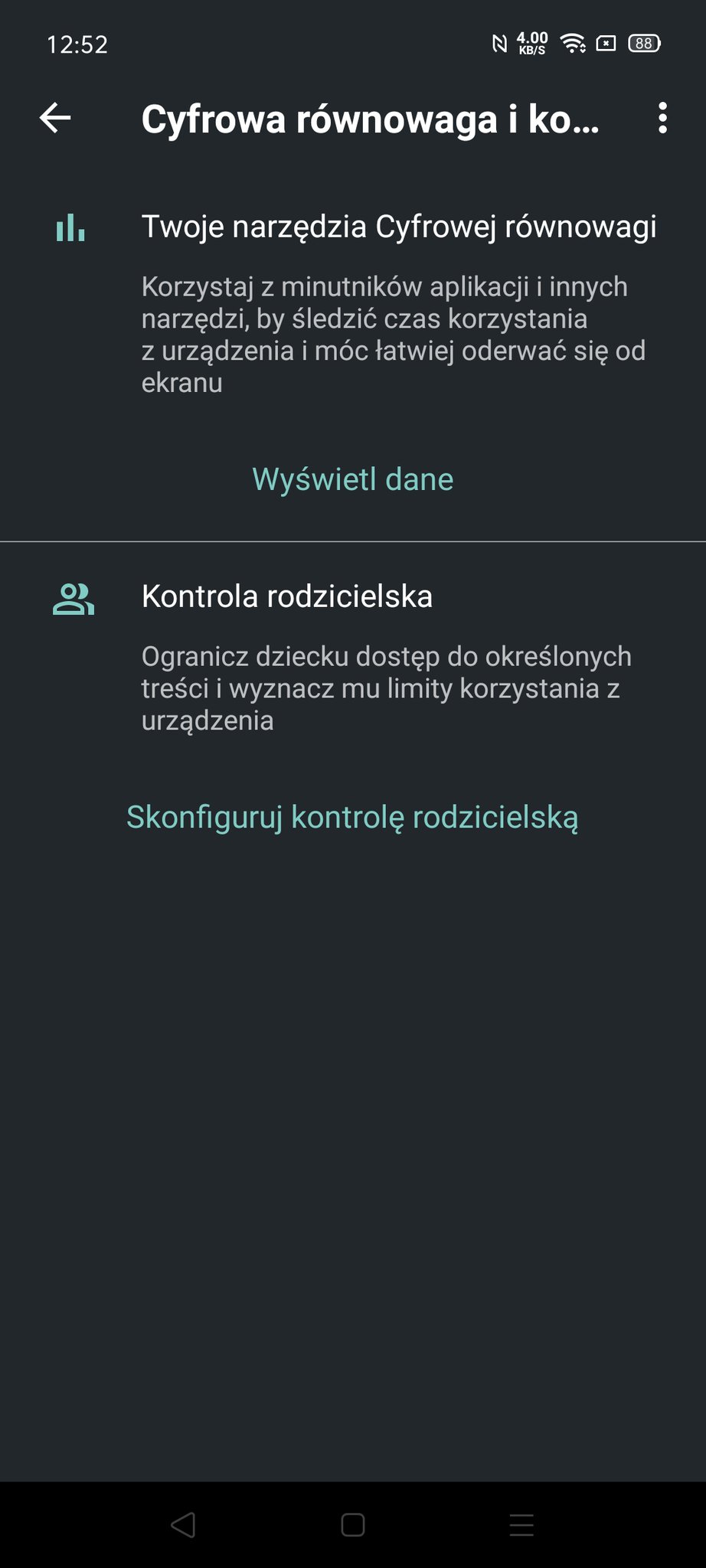This screenshot has width=706, height=1568.
Task: Open the three-dot overflow menu
Action: pos(662,119)
